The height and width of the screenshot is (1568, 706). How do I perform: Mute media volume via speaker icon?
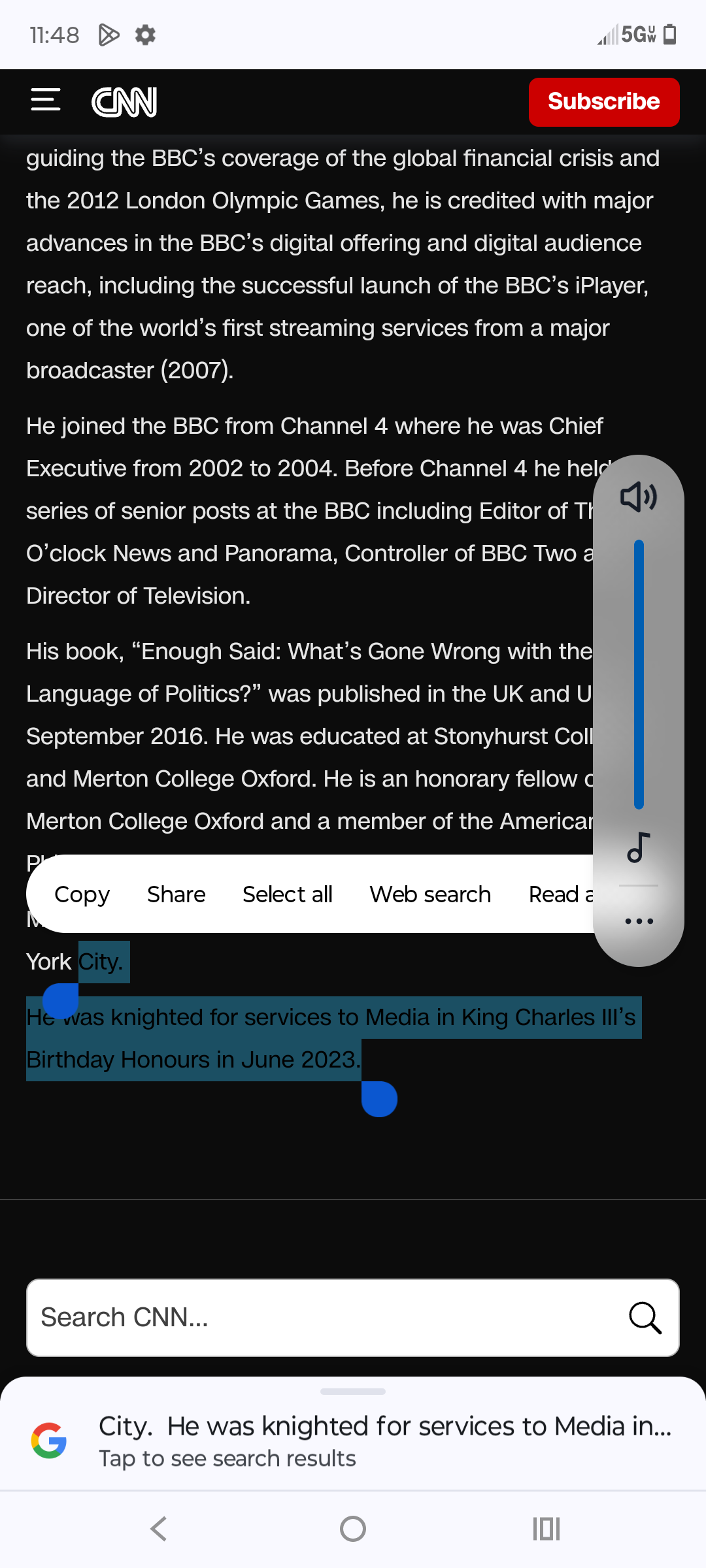point(639,497)
